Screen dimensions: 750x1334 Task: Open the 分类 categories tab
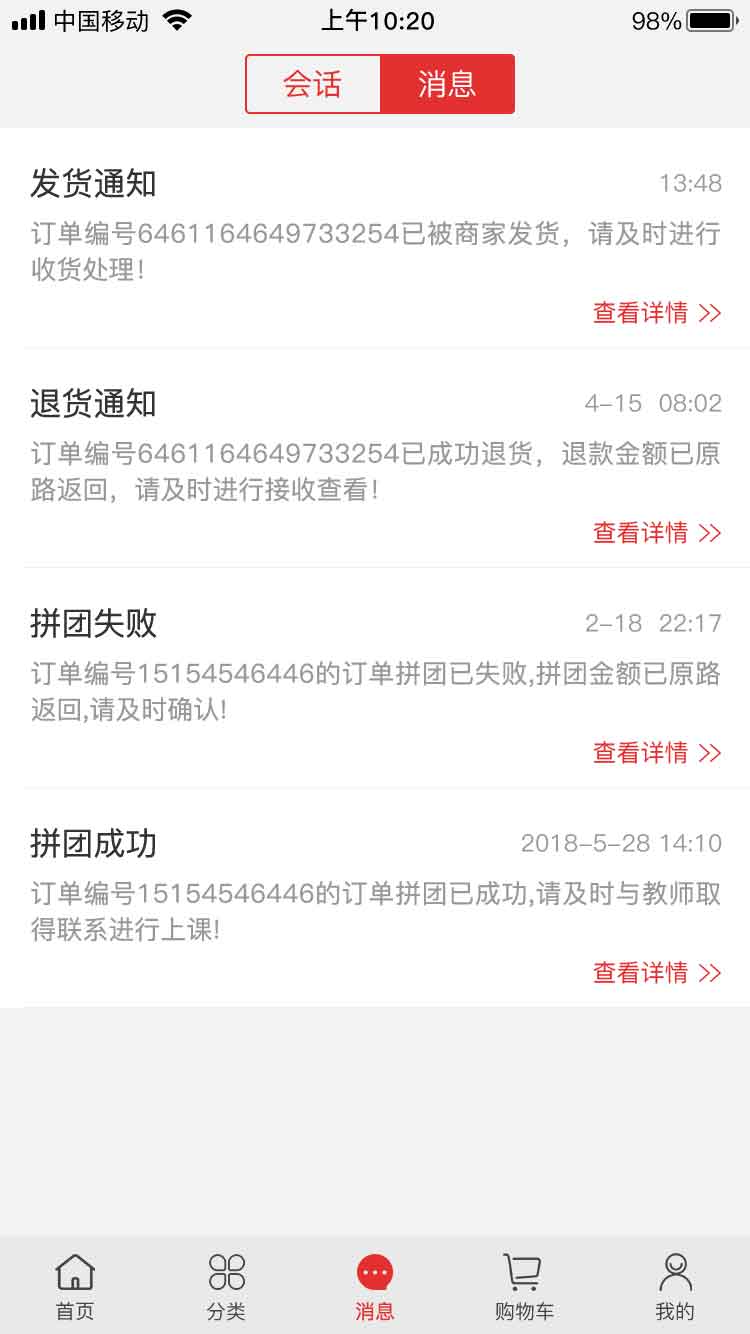(x=226, y=1286)
